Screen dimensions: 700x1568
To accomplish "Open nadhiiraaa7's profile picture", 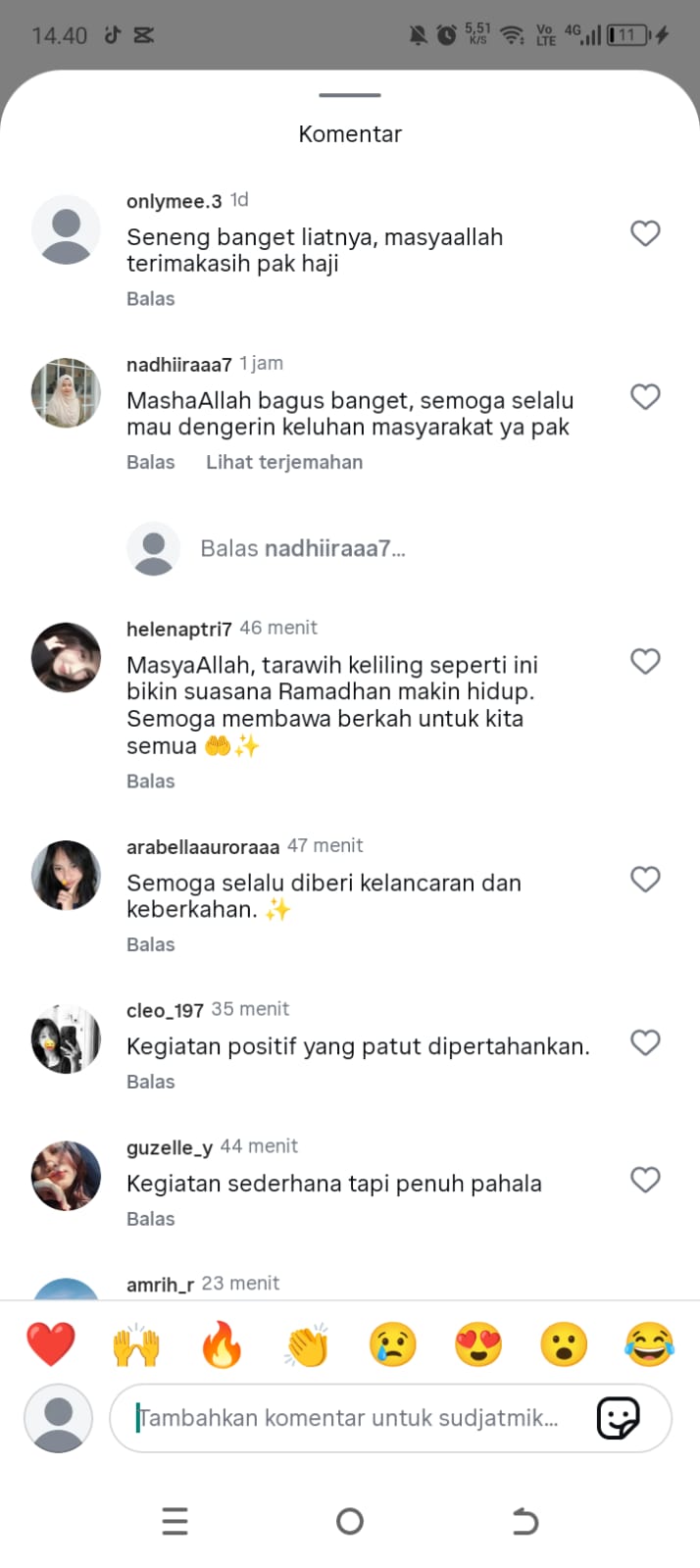I will tap(66, 392).
